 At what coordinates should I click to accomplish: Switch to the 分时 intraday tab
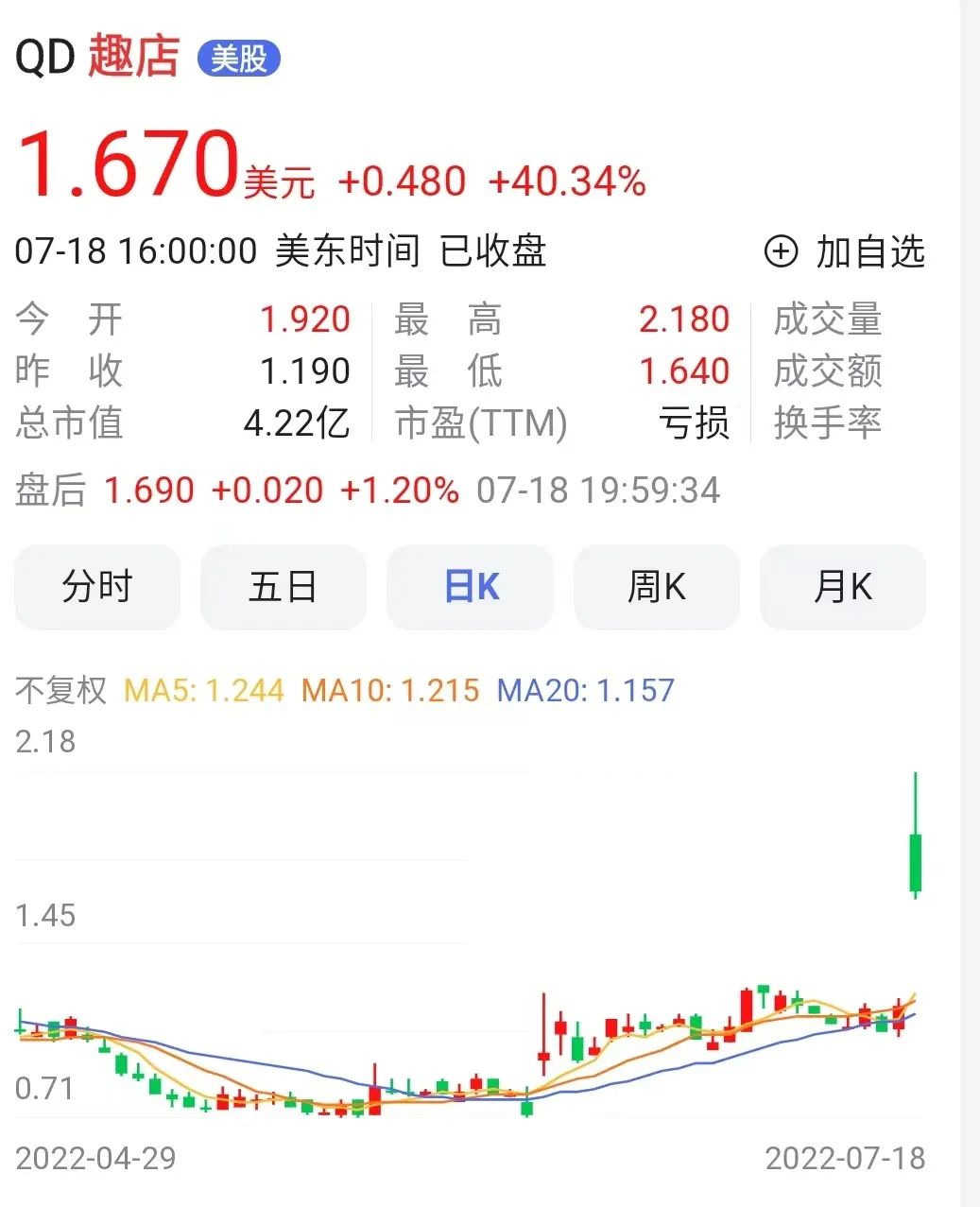[97, 587]
